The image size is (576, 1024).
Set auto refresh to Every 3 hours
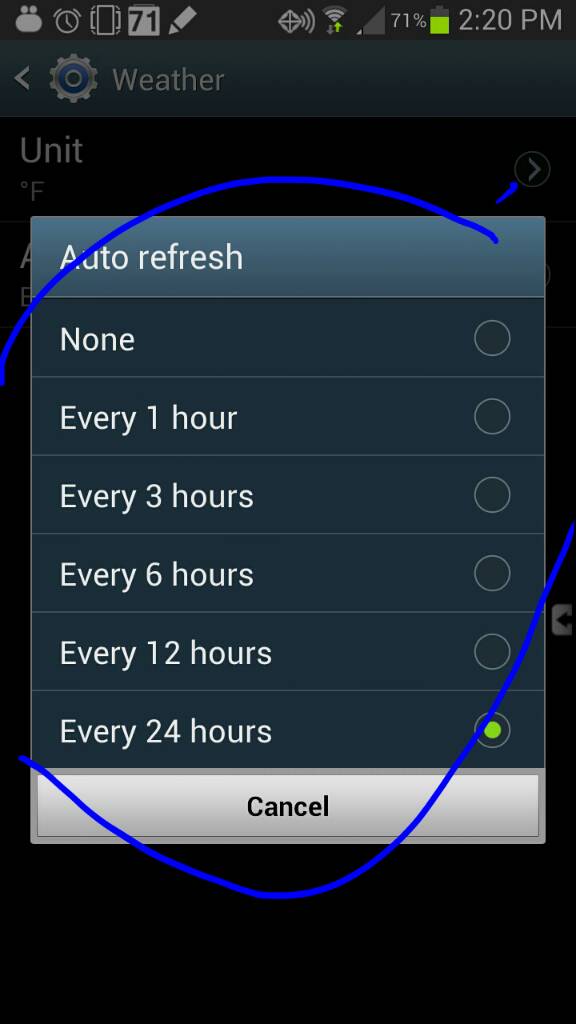coord(288,494)
